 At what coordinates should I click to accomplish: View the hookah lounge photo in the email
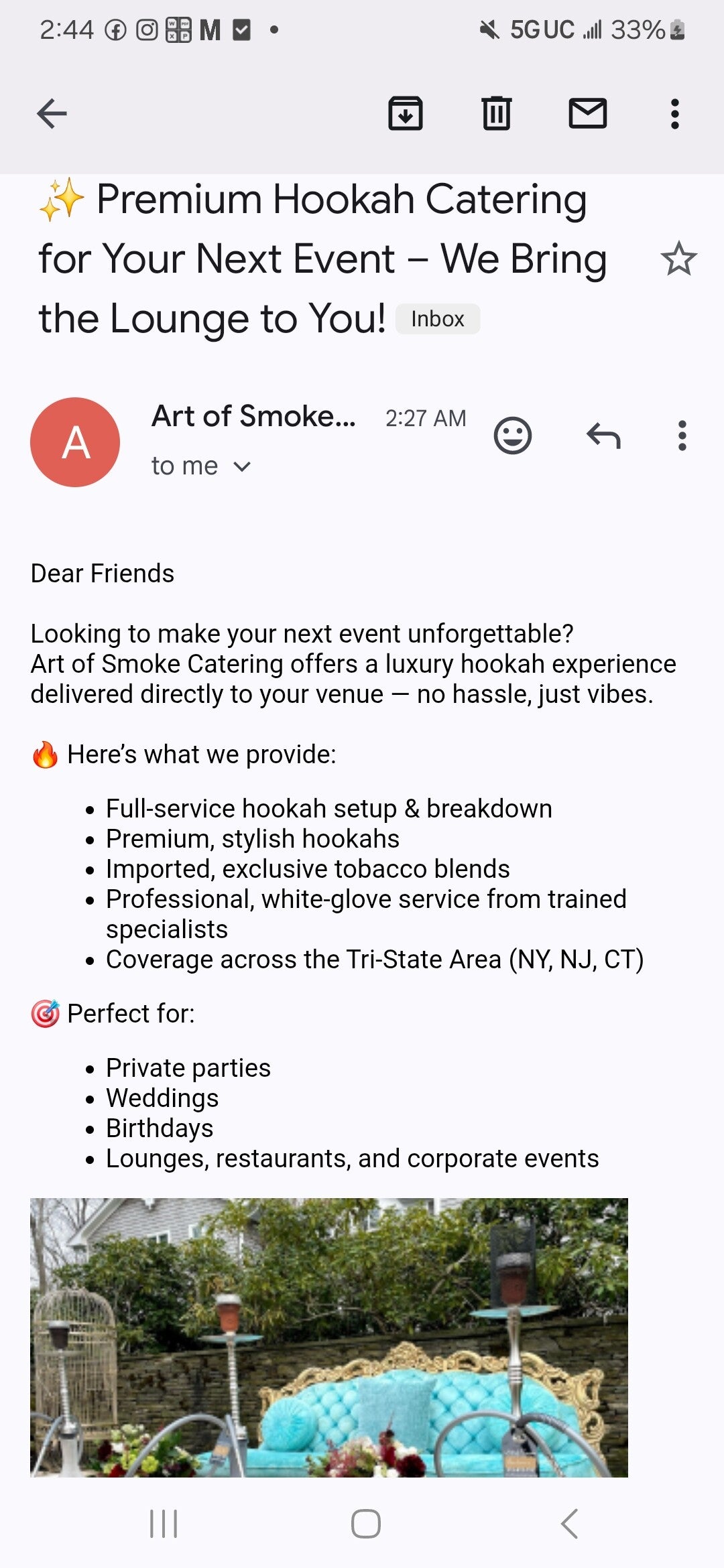328,1337
